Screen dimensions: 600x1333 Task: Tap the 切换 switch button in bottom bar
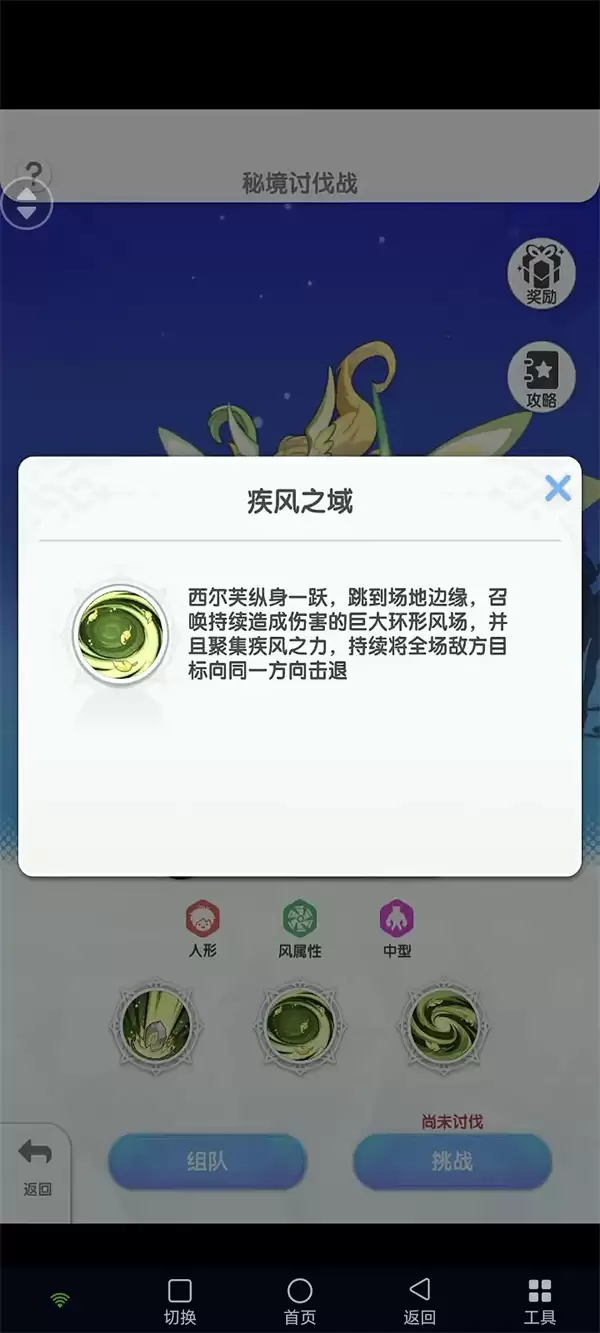[180, 1299]
